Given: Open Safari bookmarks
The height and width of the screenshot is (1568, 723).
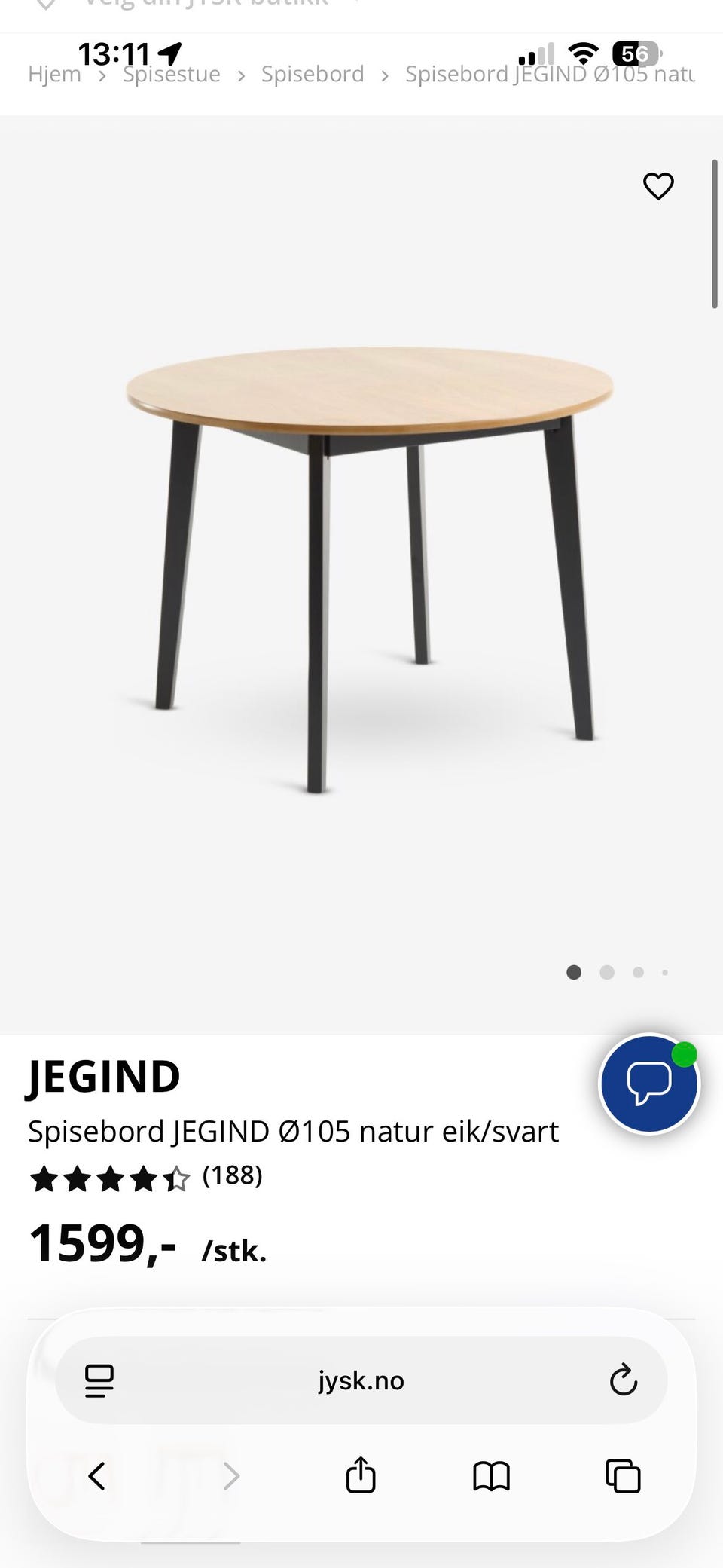Looking at the screenshot, I should [491, 1475].
